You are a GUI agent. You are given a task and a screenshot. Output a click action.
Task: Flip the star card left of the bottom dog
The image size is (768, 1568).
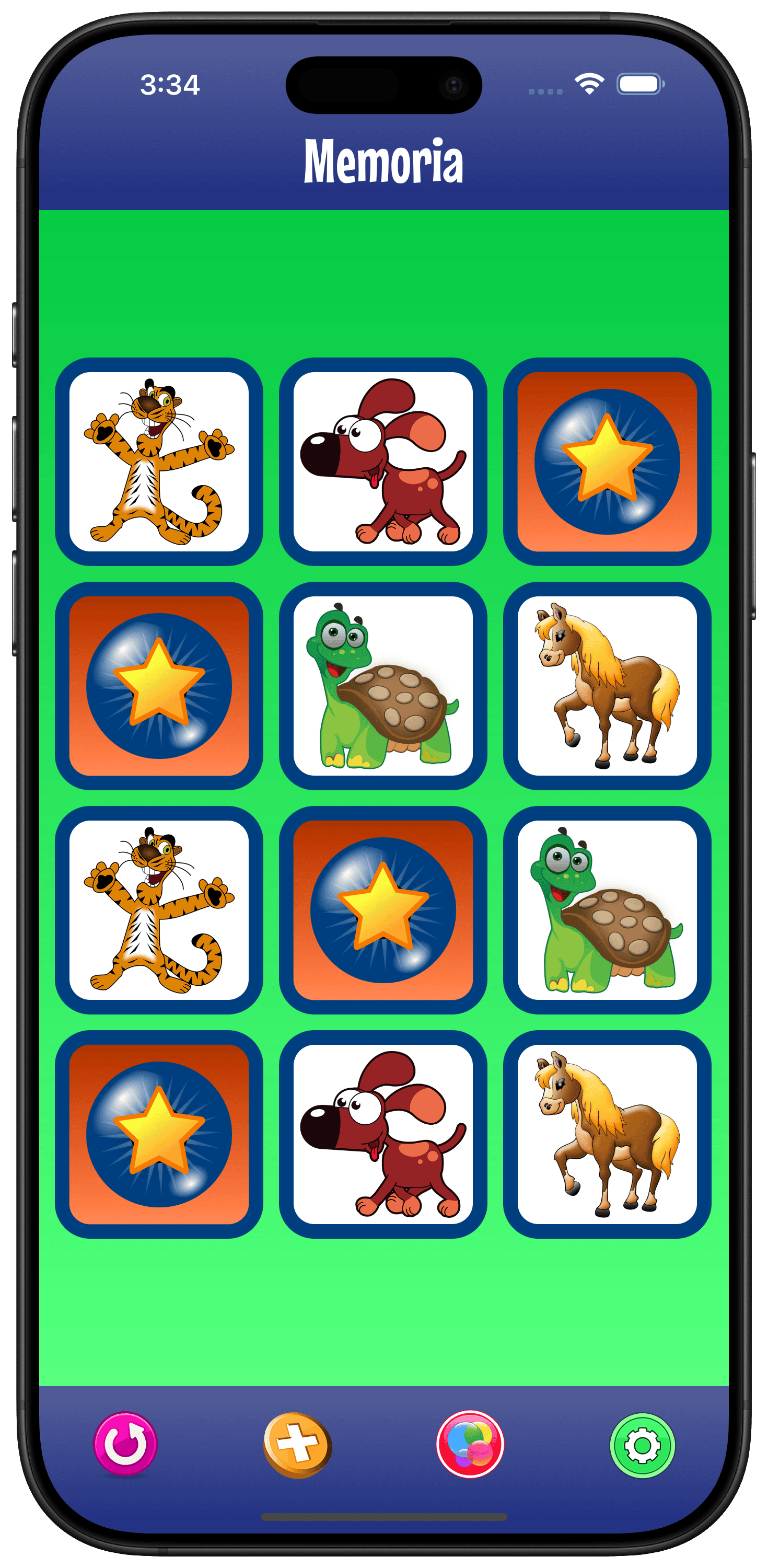(159, 1134)
